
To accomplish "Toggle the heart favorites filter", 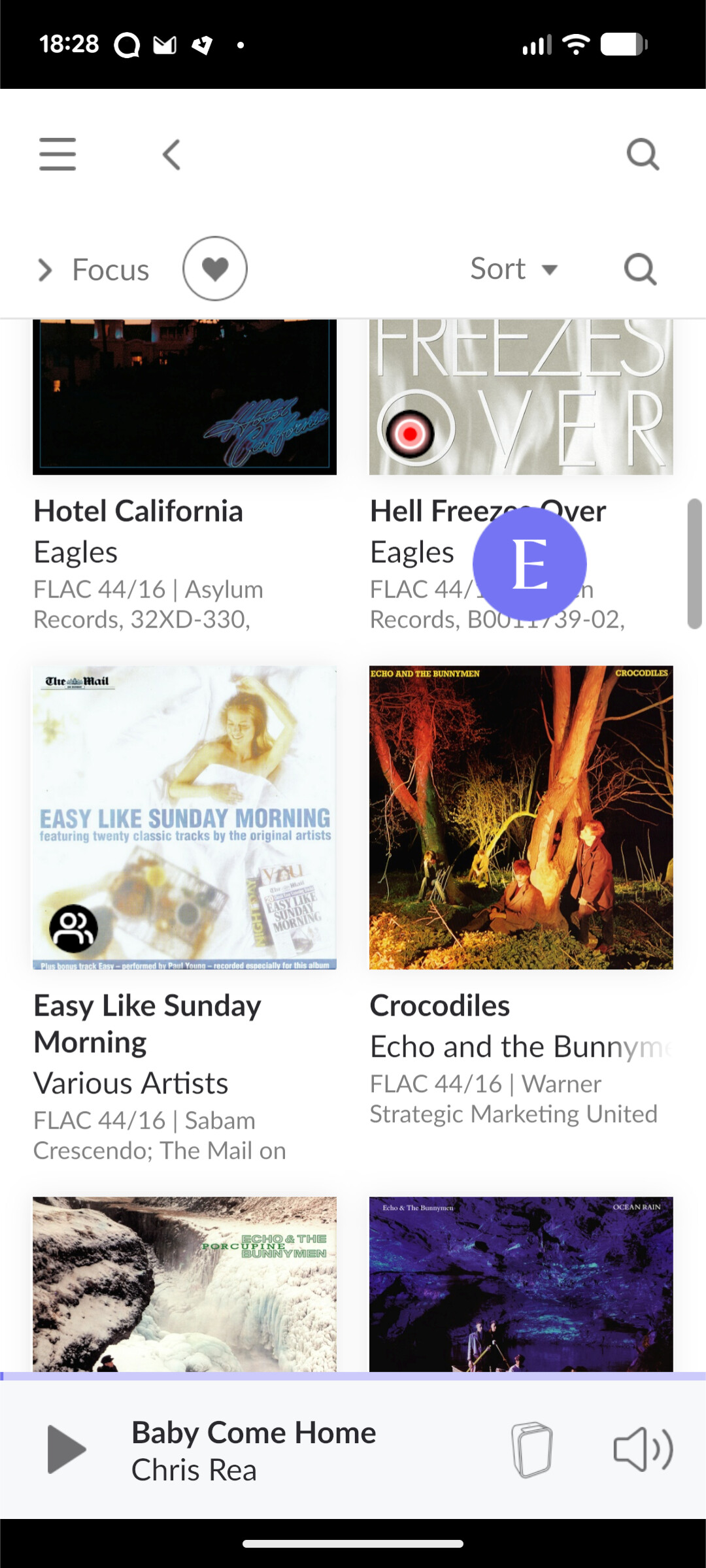I will [215, 269].
